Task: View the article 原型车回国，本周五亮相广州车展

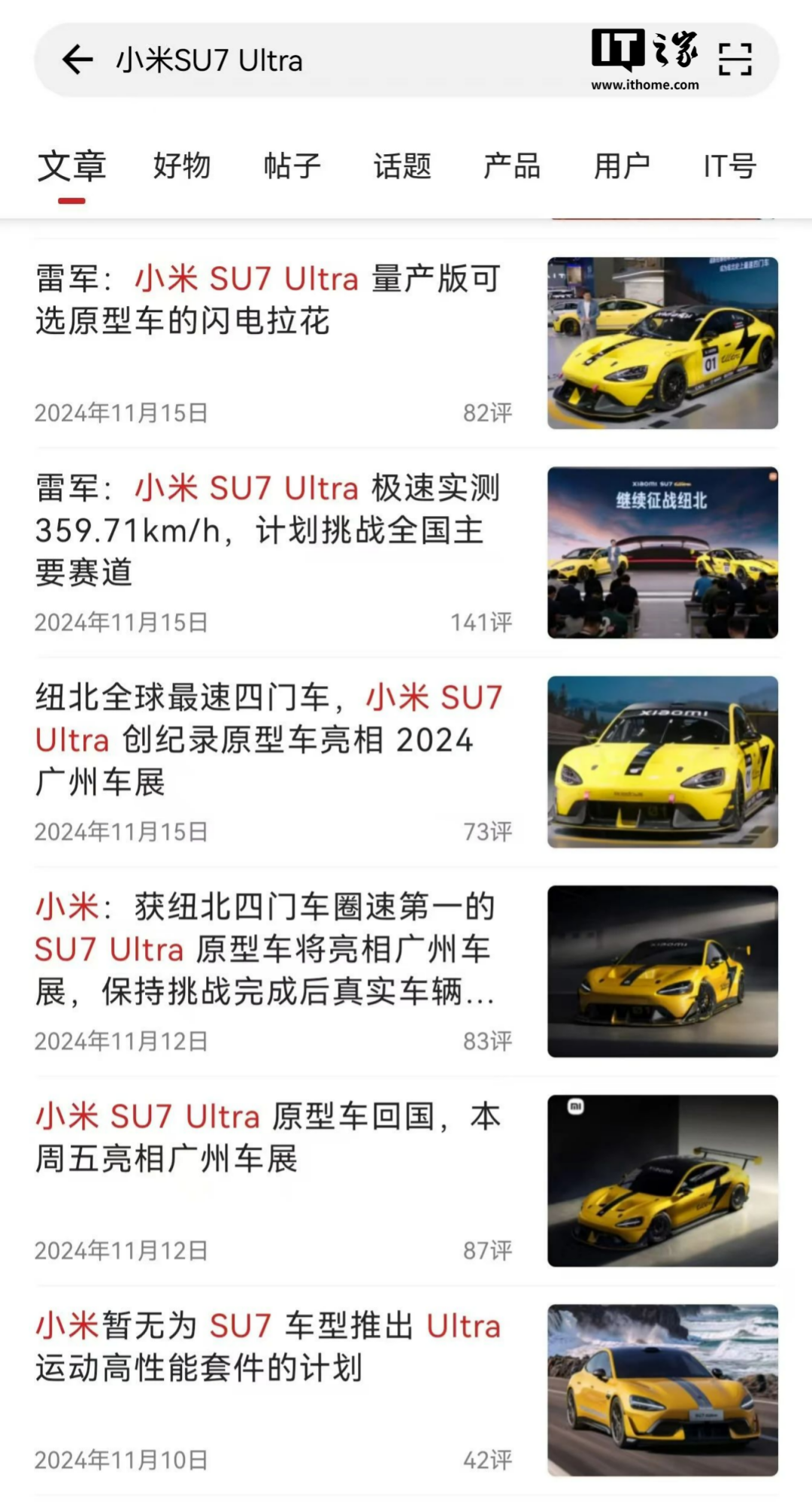Action: 268,1137
